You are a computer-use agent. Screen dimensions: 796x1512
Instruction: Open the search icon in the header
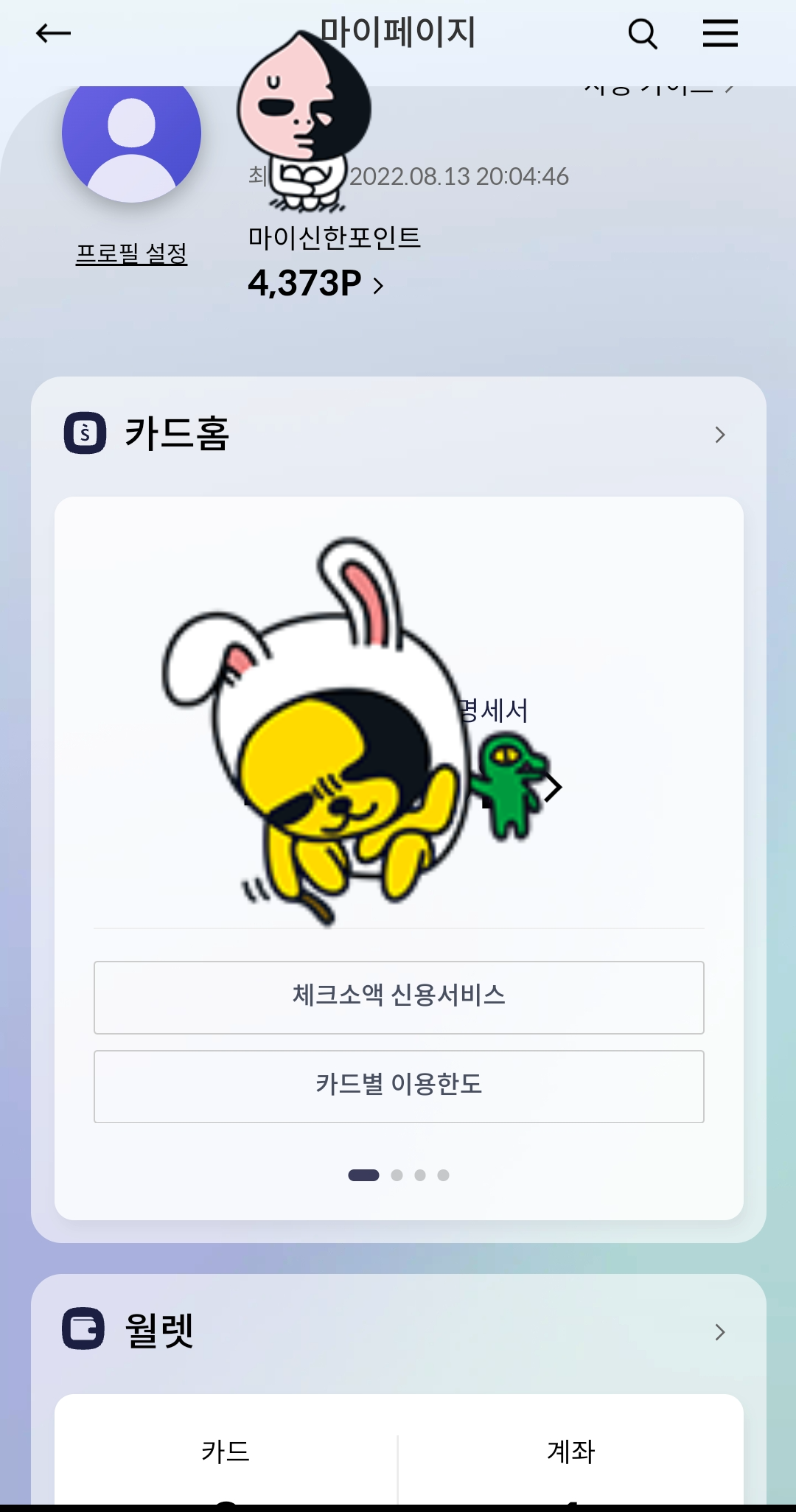click(x=641, y=33)
